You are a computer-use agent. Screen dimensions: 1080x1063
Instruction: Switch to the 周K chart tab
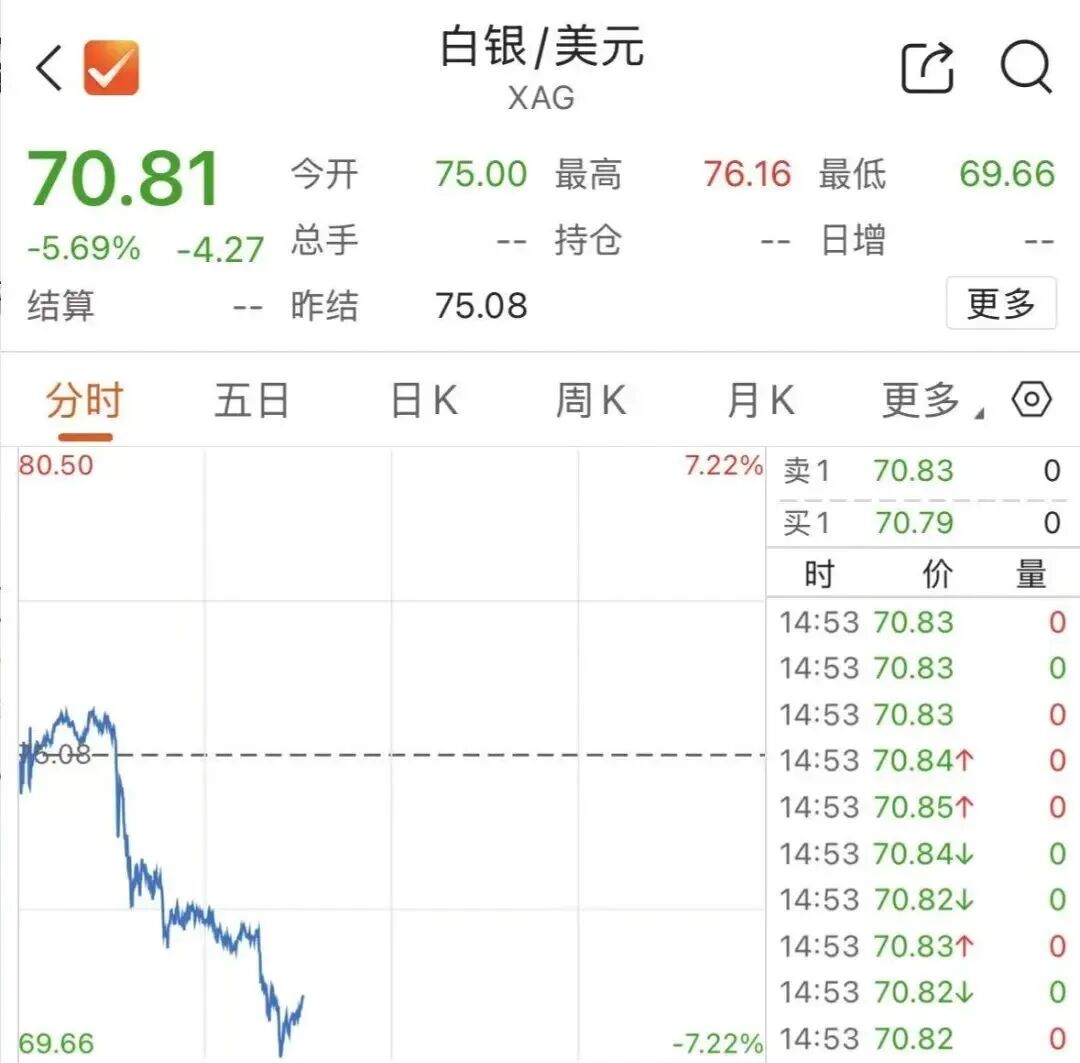point(591,401)
